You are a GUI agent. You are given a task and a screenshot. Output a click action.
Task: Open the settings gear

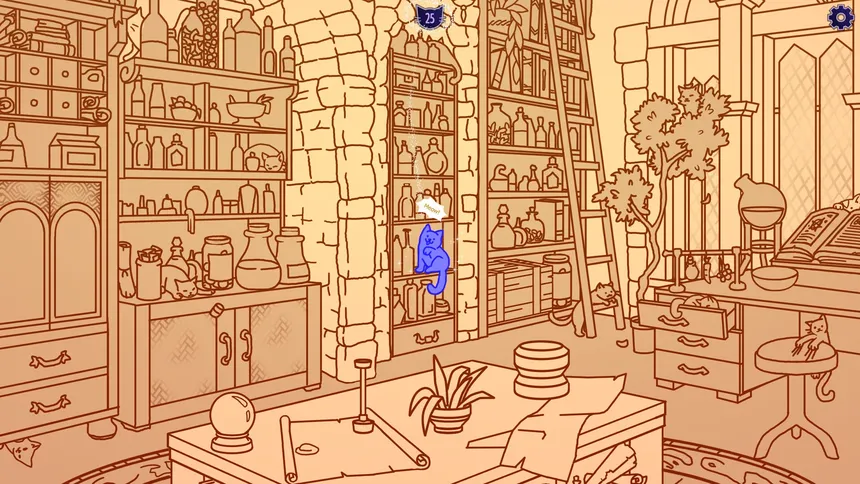point(841,16)
